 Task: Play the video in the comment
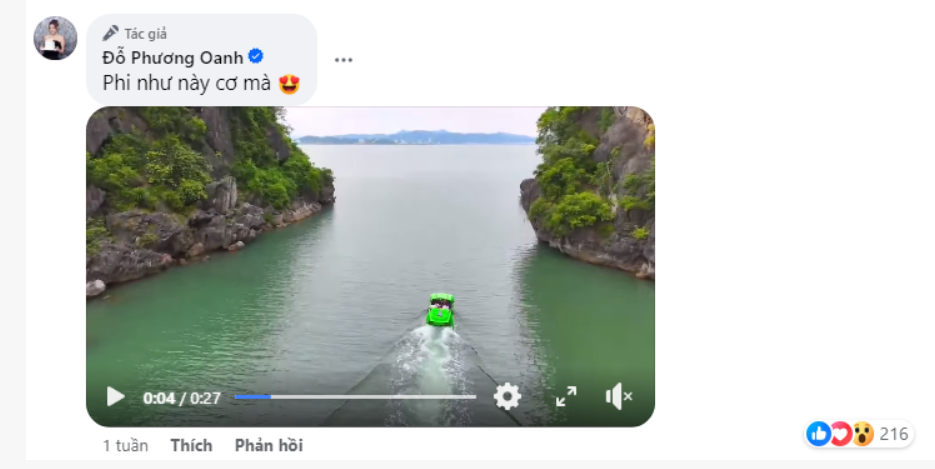(x=115, y=397)
